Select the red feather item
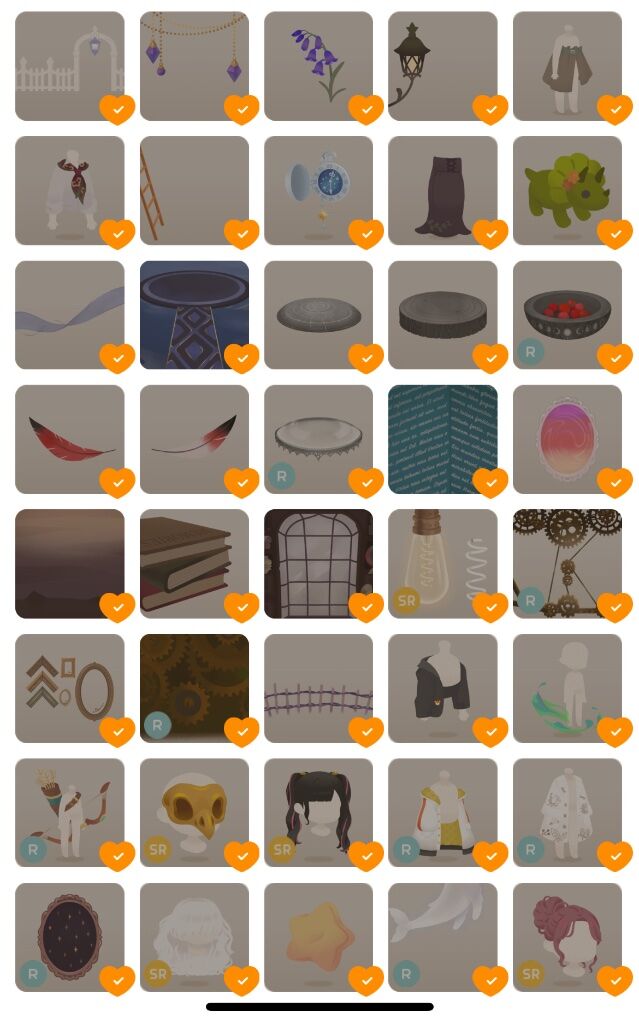The width and height of the screenshot is (639, 1024). click(x=69, y=439)
